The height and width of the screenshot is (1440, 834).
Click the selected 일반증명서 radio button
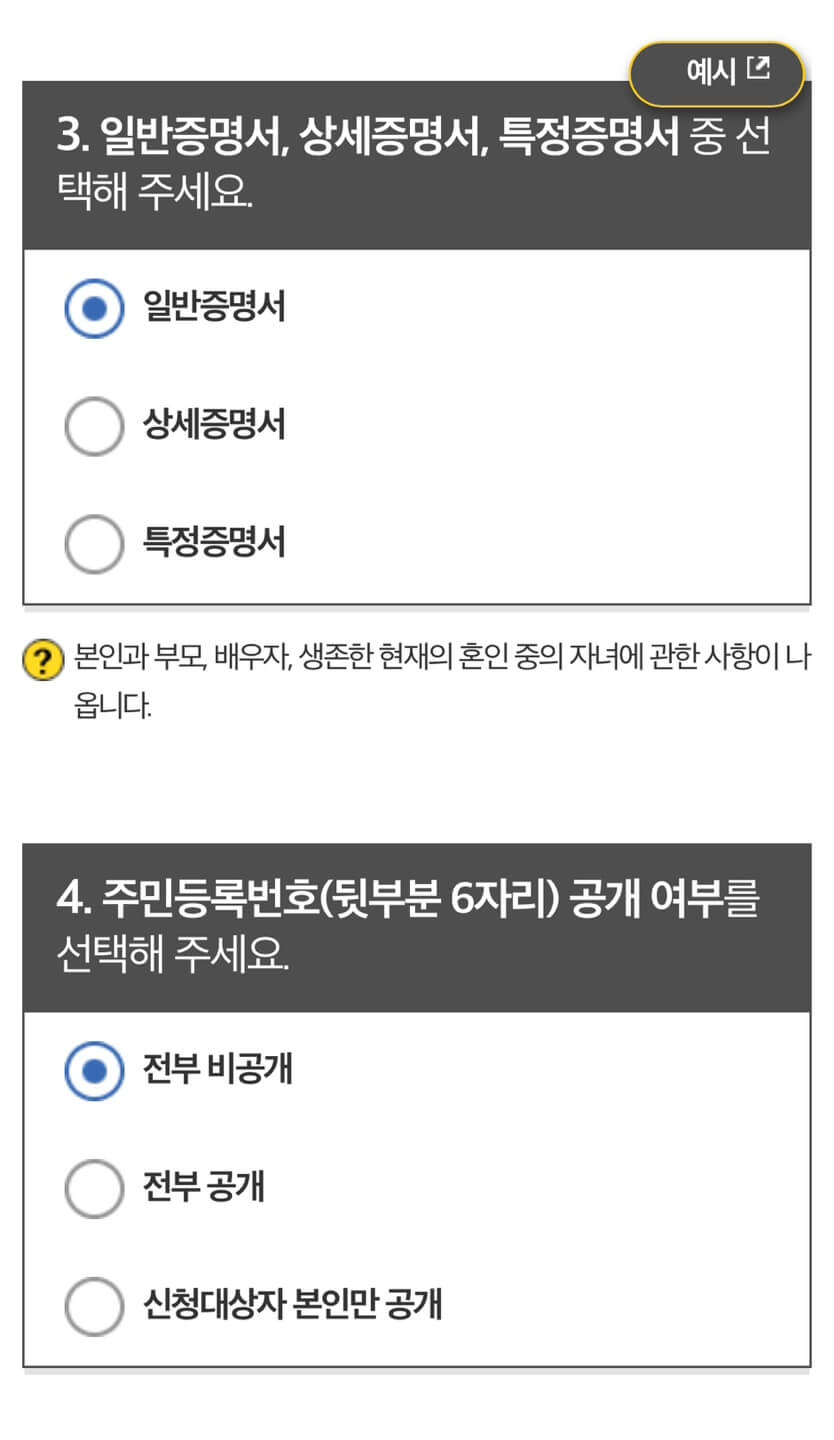point(94,307)
